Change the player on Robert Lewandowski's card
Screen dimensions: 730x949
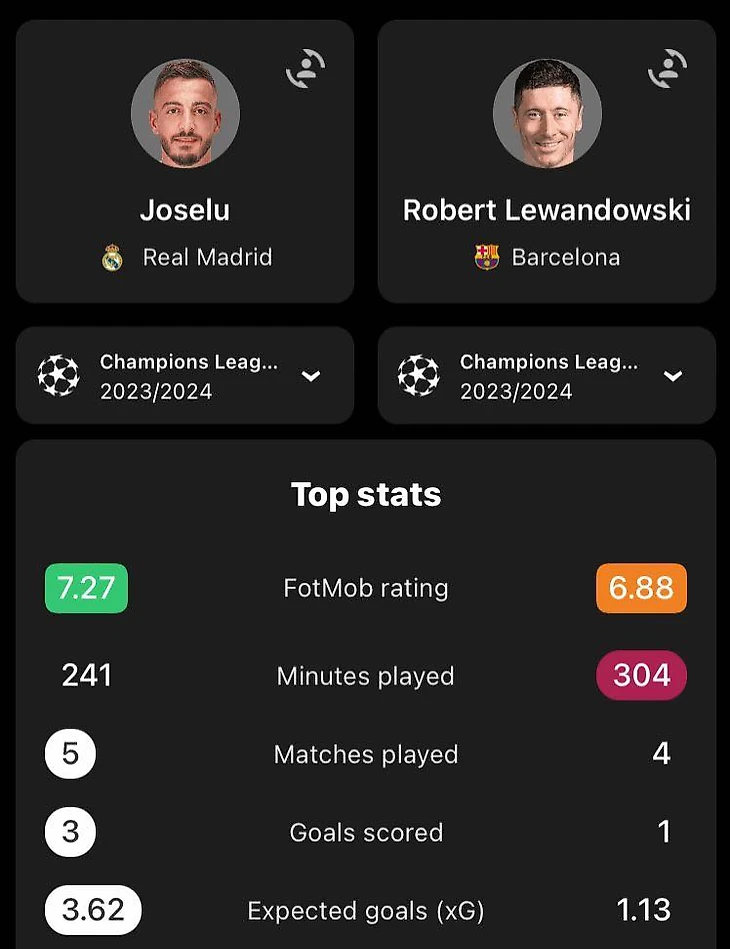[668, 70]
